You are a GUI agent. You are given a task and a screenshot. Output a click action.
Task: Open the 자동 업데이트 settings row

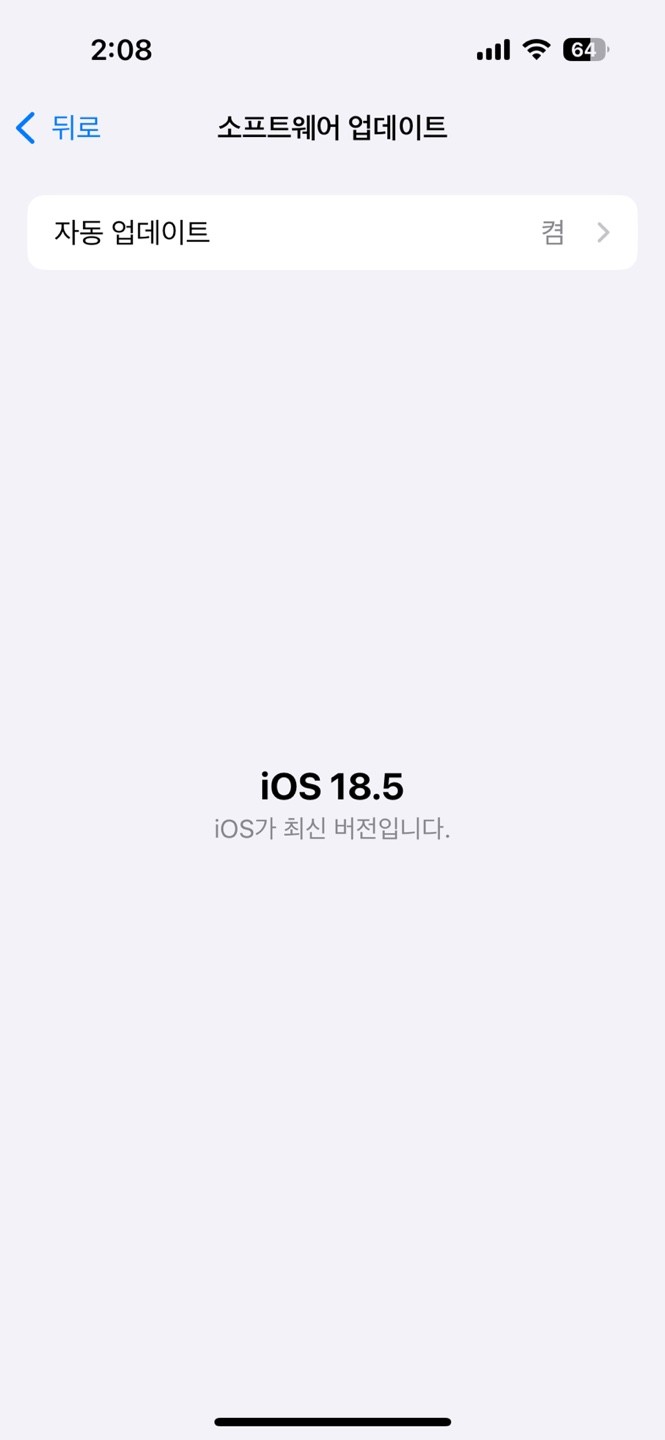tap(331, 233)
